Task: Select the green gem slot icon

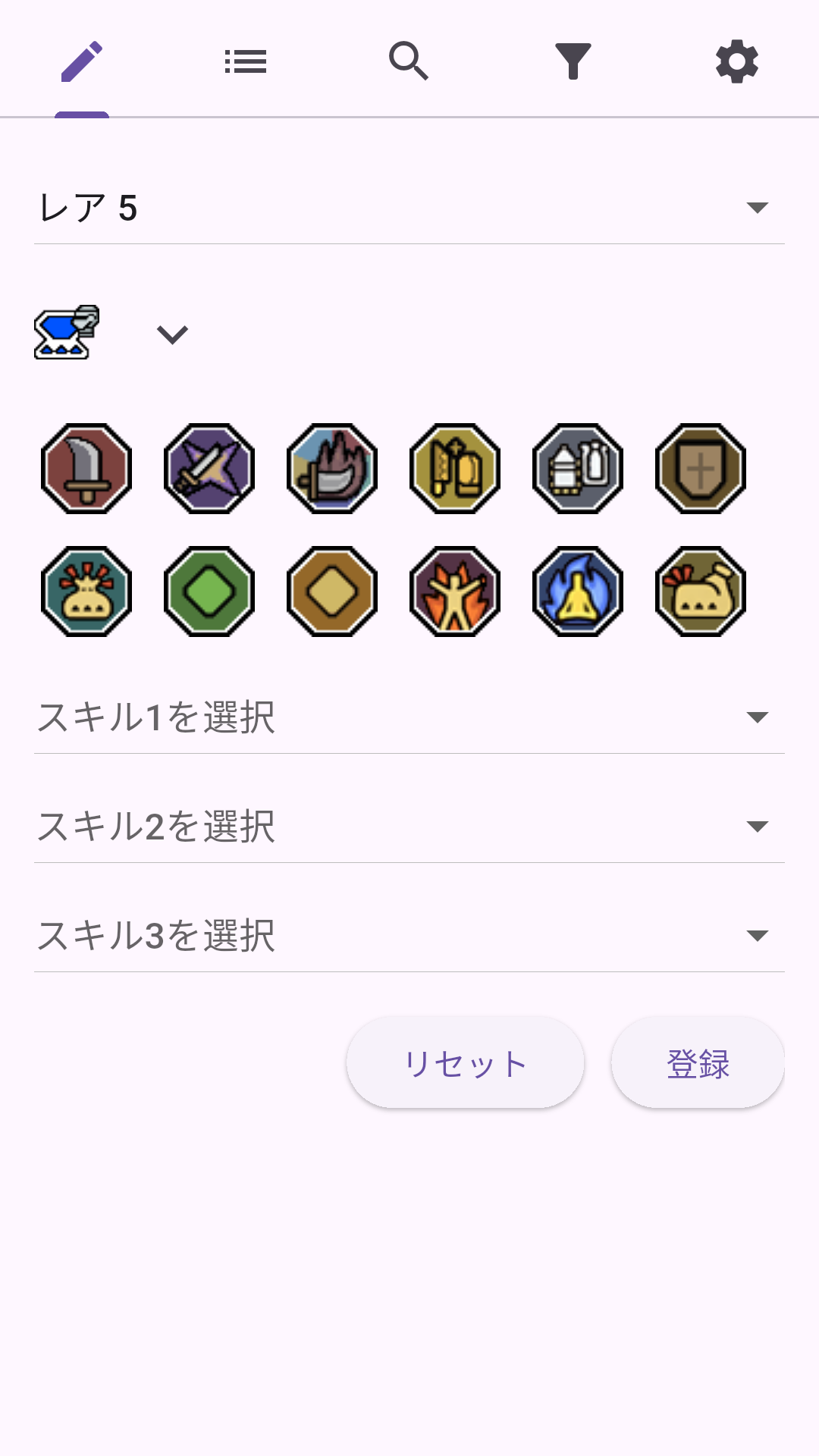Action: (x=209, y=591)
